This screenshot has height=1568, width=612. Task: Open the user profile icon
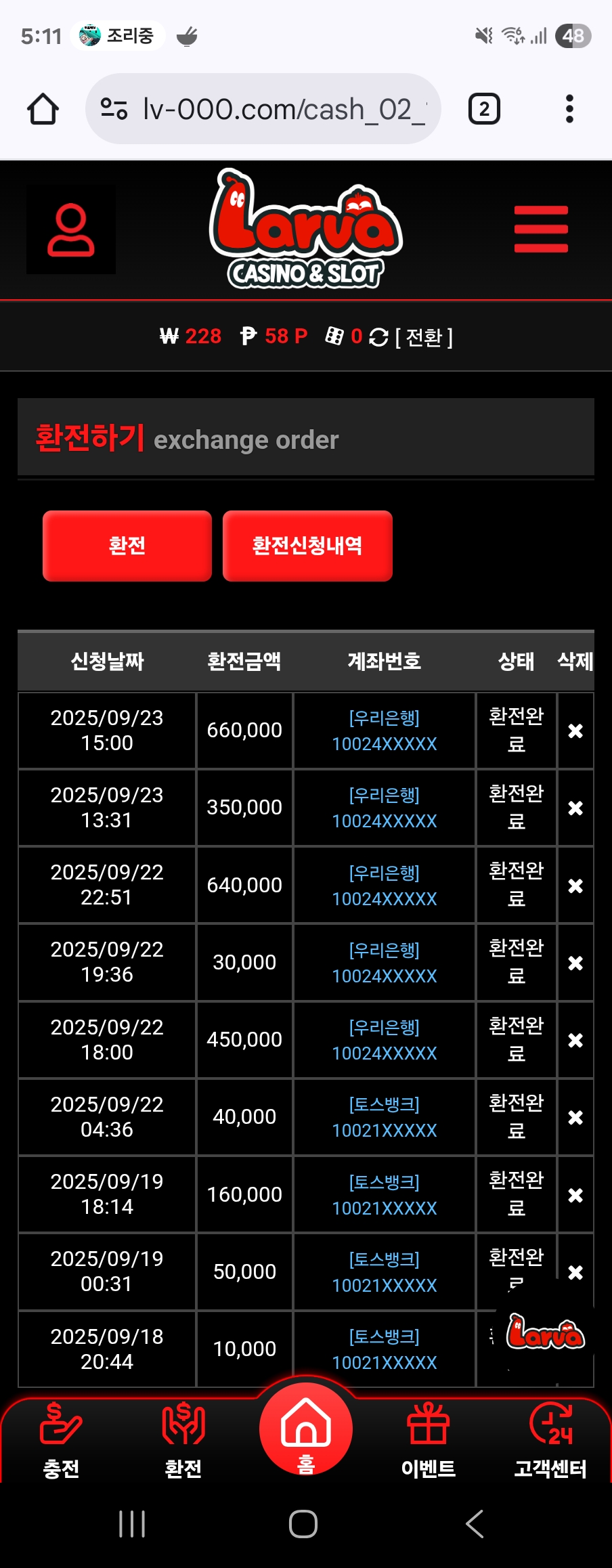pyautogui.click(x=71, y=230)
